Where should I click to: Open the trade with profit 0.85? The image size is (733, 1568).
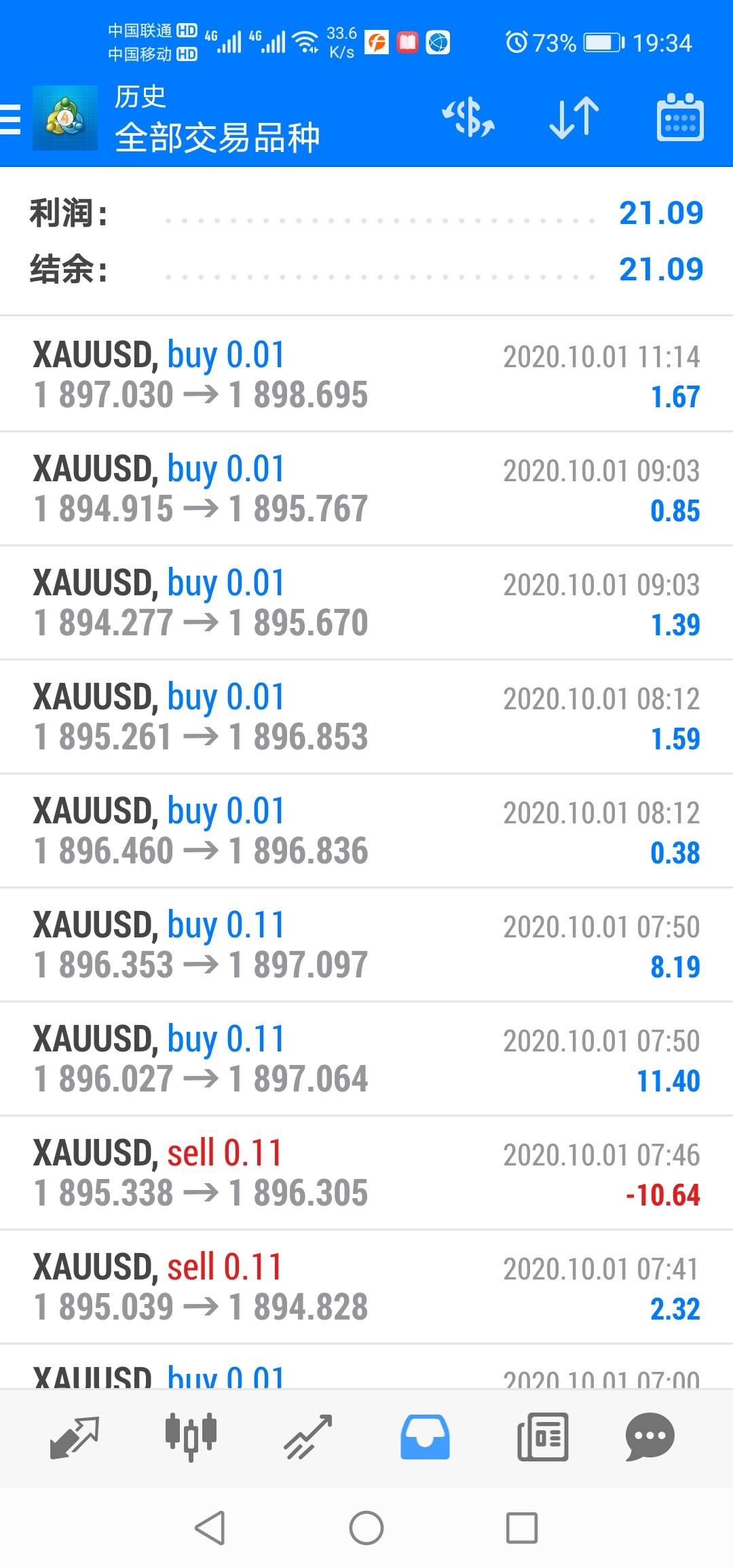pyautogui.click(x=366, y=488)
